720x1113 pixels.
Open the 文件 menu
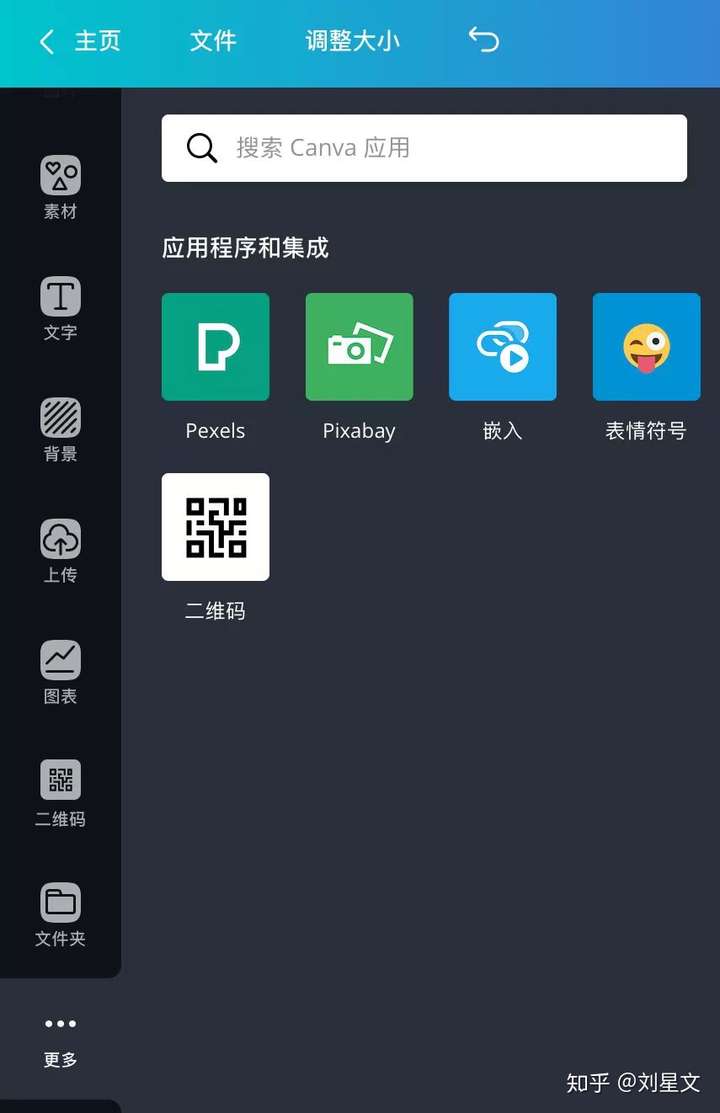213,41
